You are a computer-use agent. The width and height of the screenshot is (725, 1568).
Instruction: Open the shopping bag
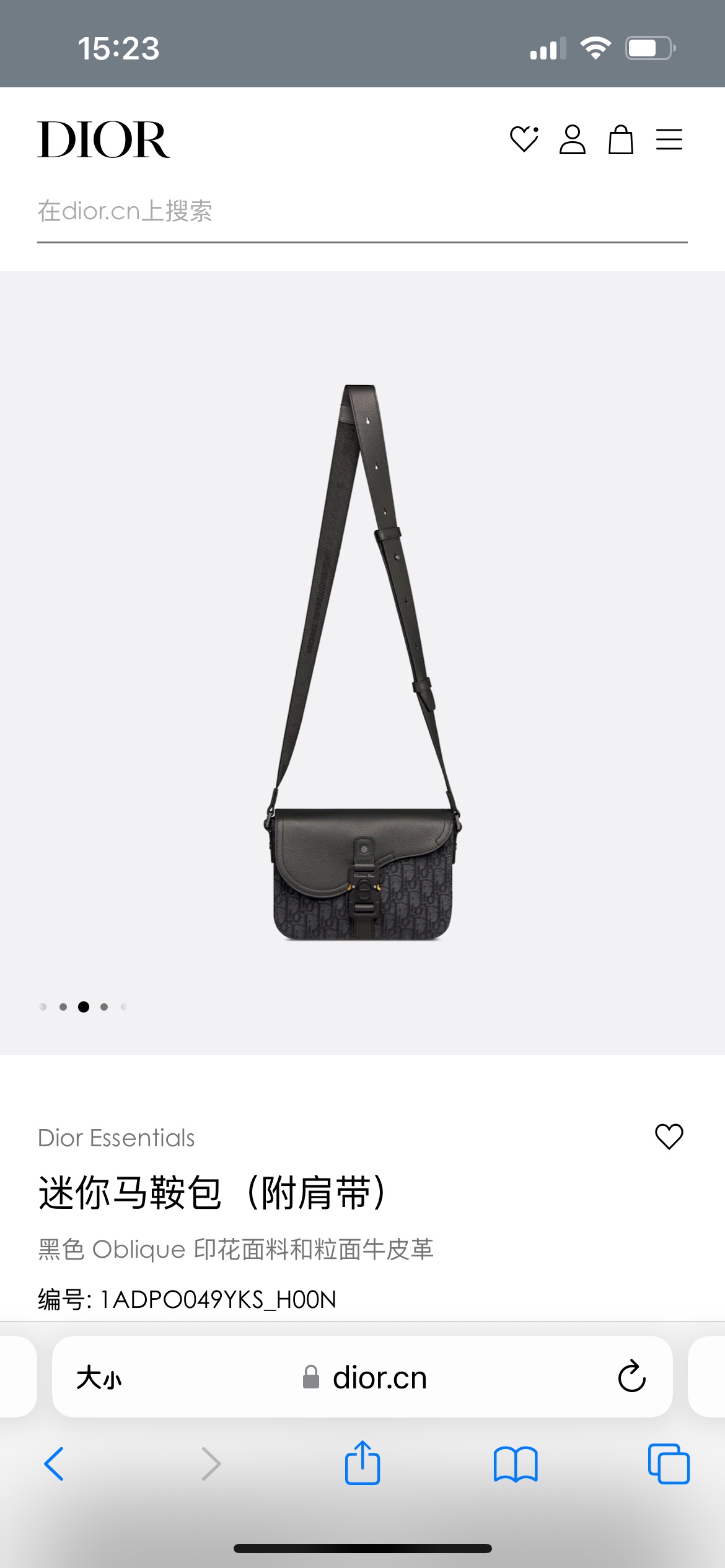pos(620,139)
